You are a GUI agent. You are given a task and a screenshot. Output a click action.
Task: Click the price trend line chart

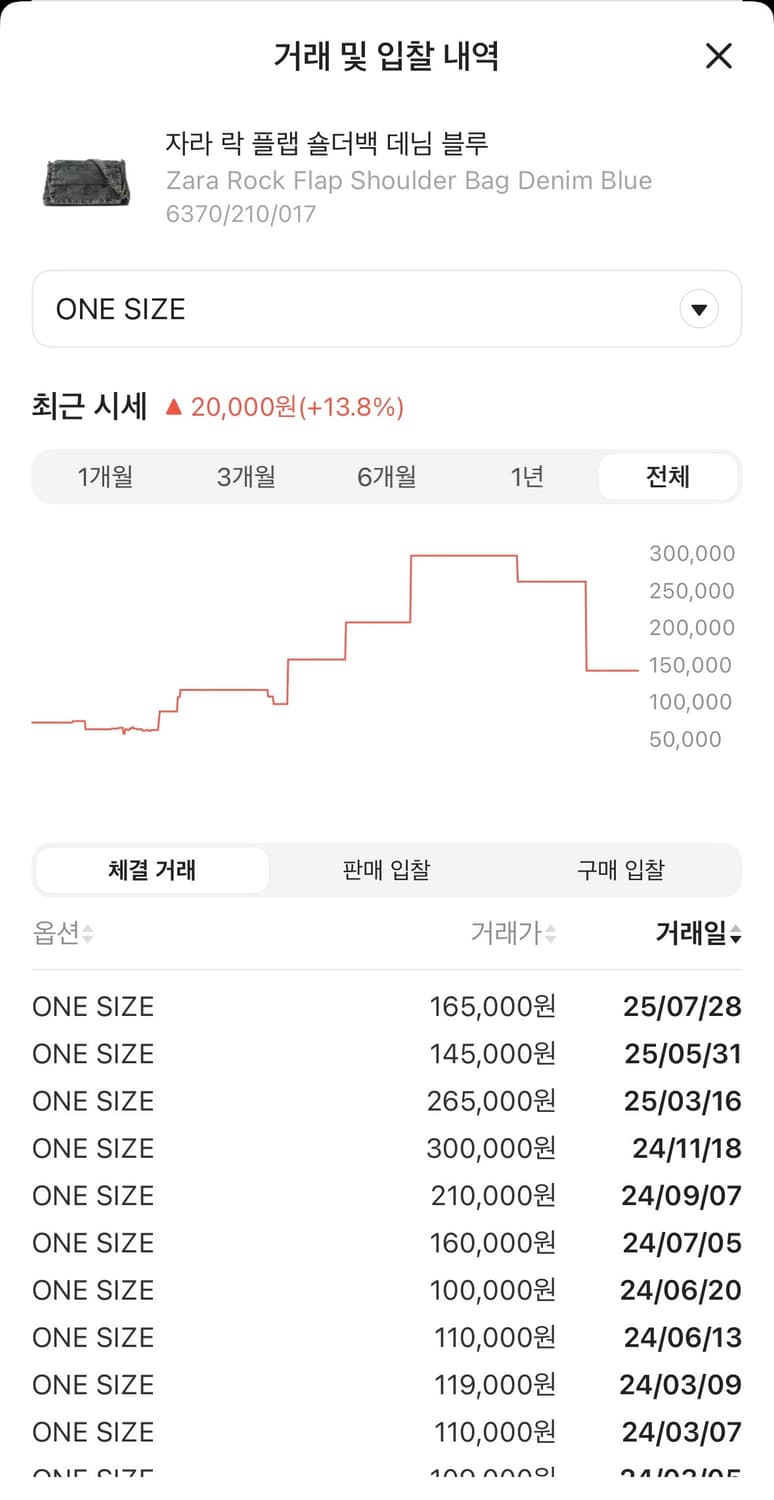(x=330, y=650)
